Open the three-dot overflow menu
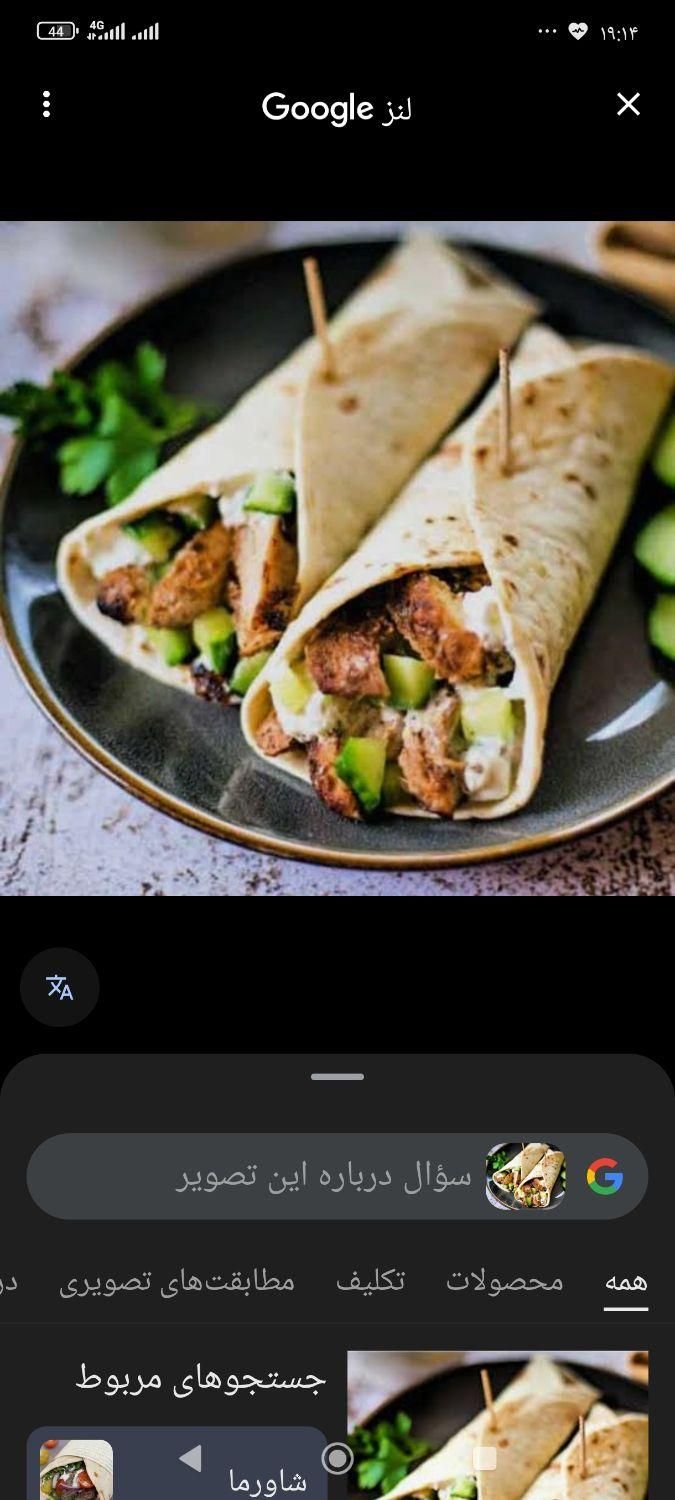This screenshot has width=675, height=1500. (x=46, y=104)
